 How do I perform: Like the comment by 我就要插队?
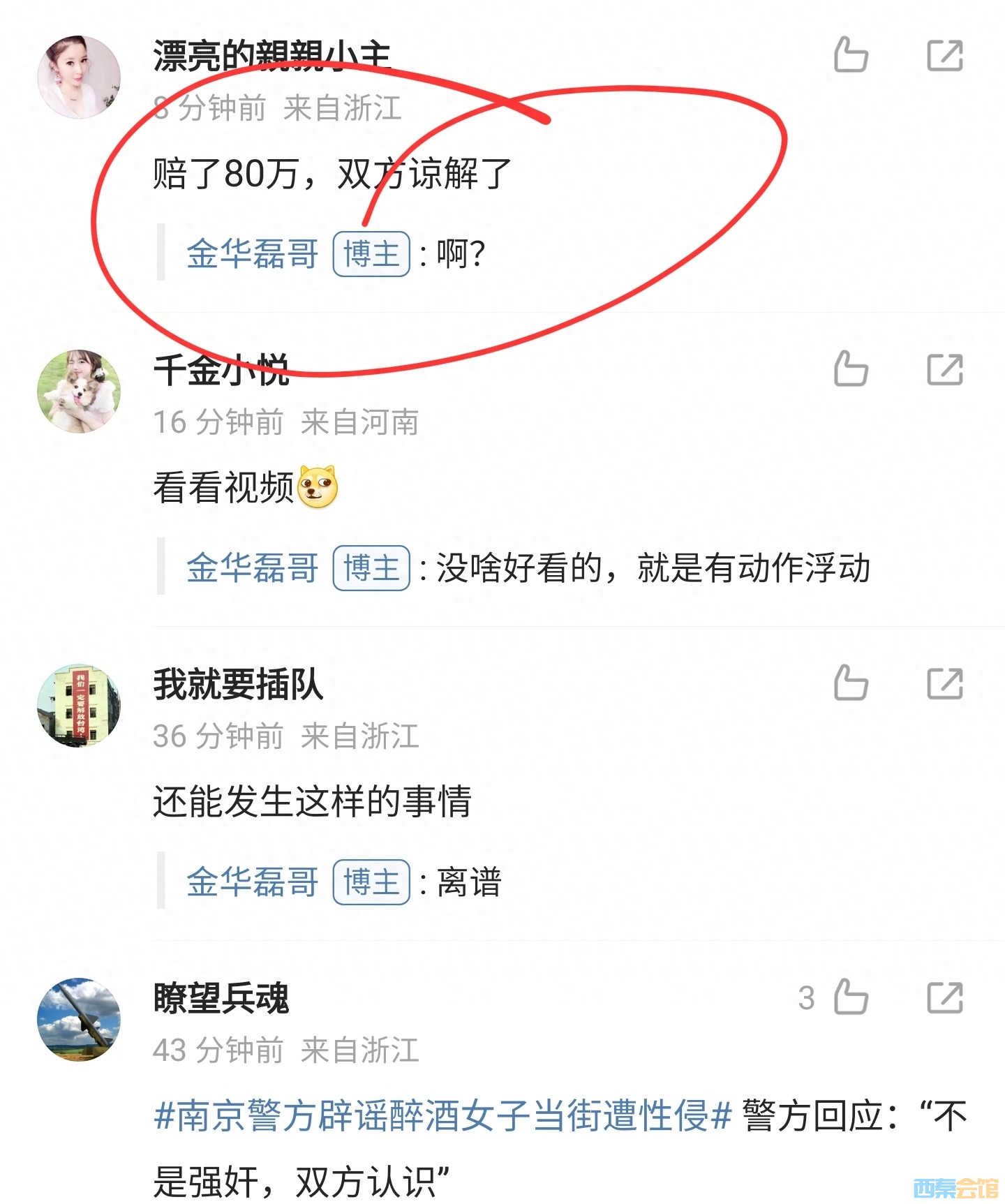pyautogui.click(x=851, y=683)
